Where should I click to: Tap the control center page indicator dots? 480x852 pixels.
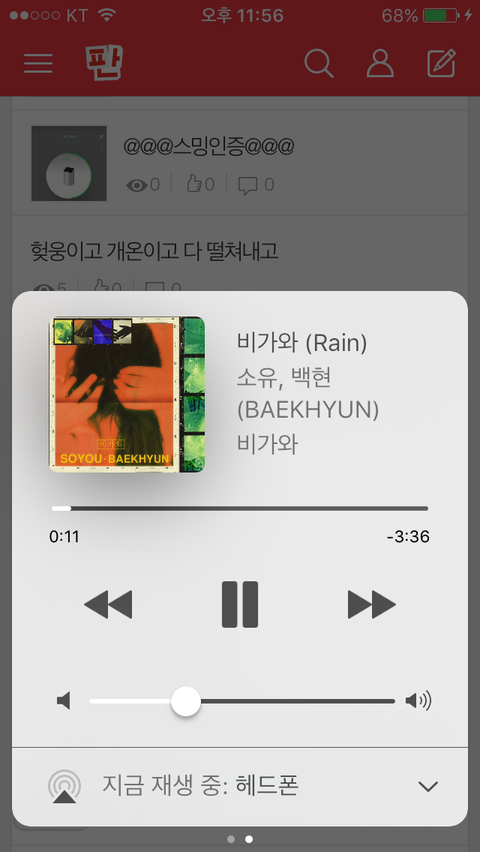click(x=240, y=839)
